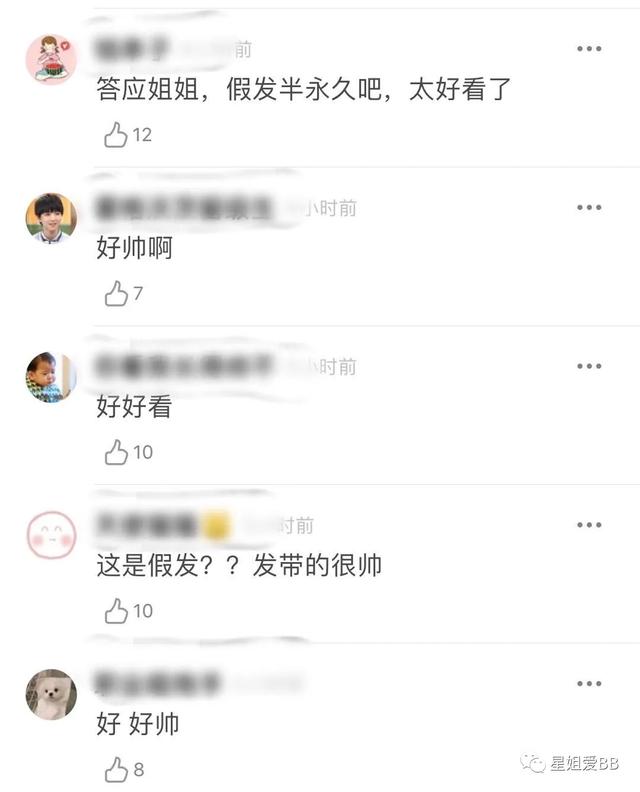Open more options for '好帅啊' comment
Viewport: 640px width, 792px height.
pyautogui.click(x=589, y=207)
